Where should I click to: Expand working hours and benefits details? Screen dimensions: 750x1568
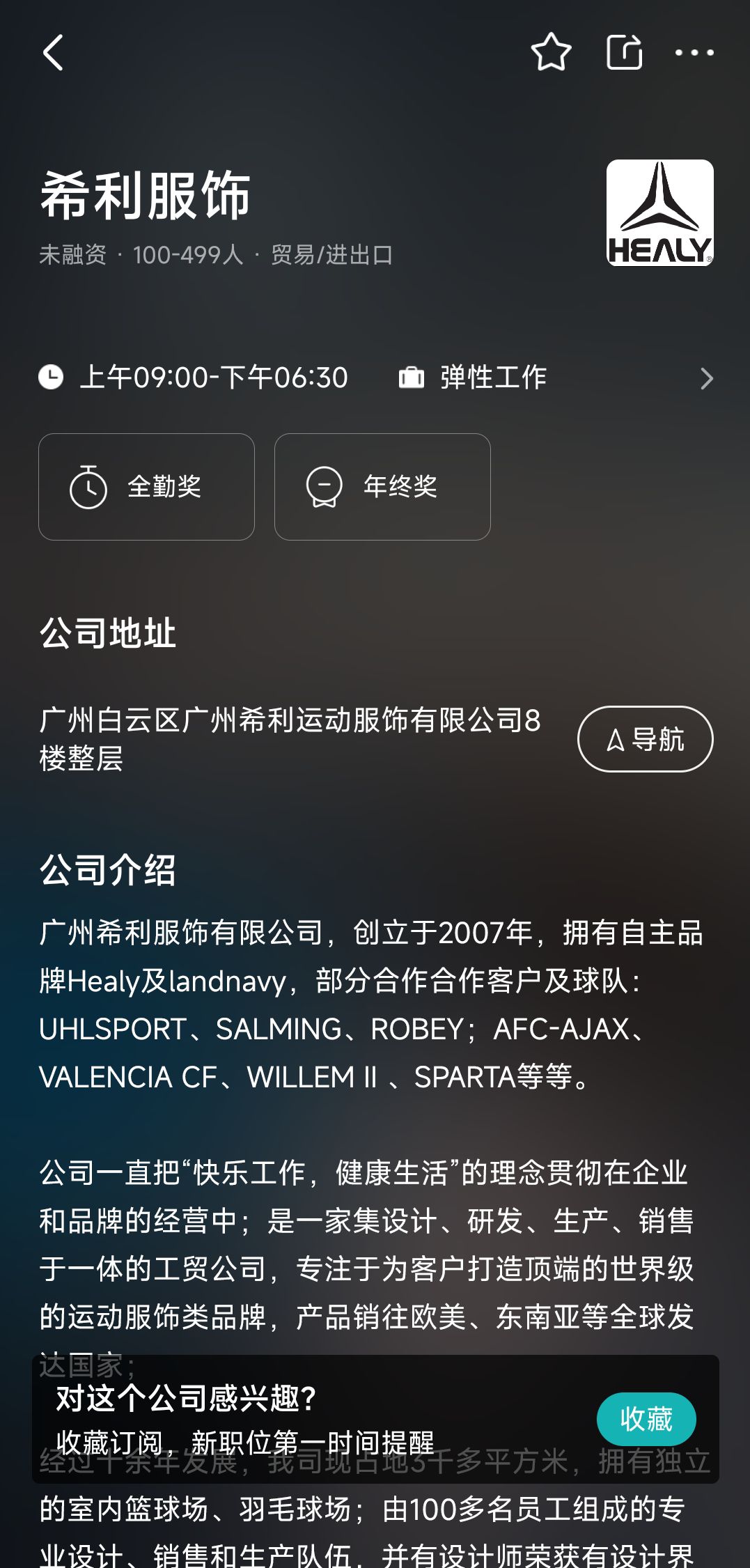(706, 378)
